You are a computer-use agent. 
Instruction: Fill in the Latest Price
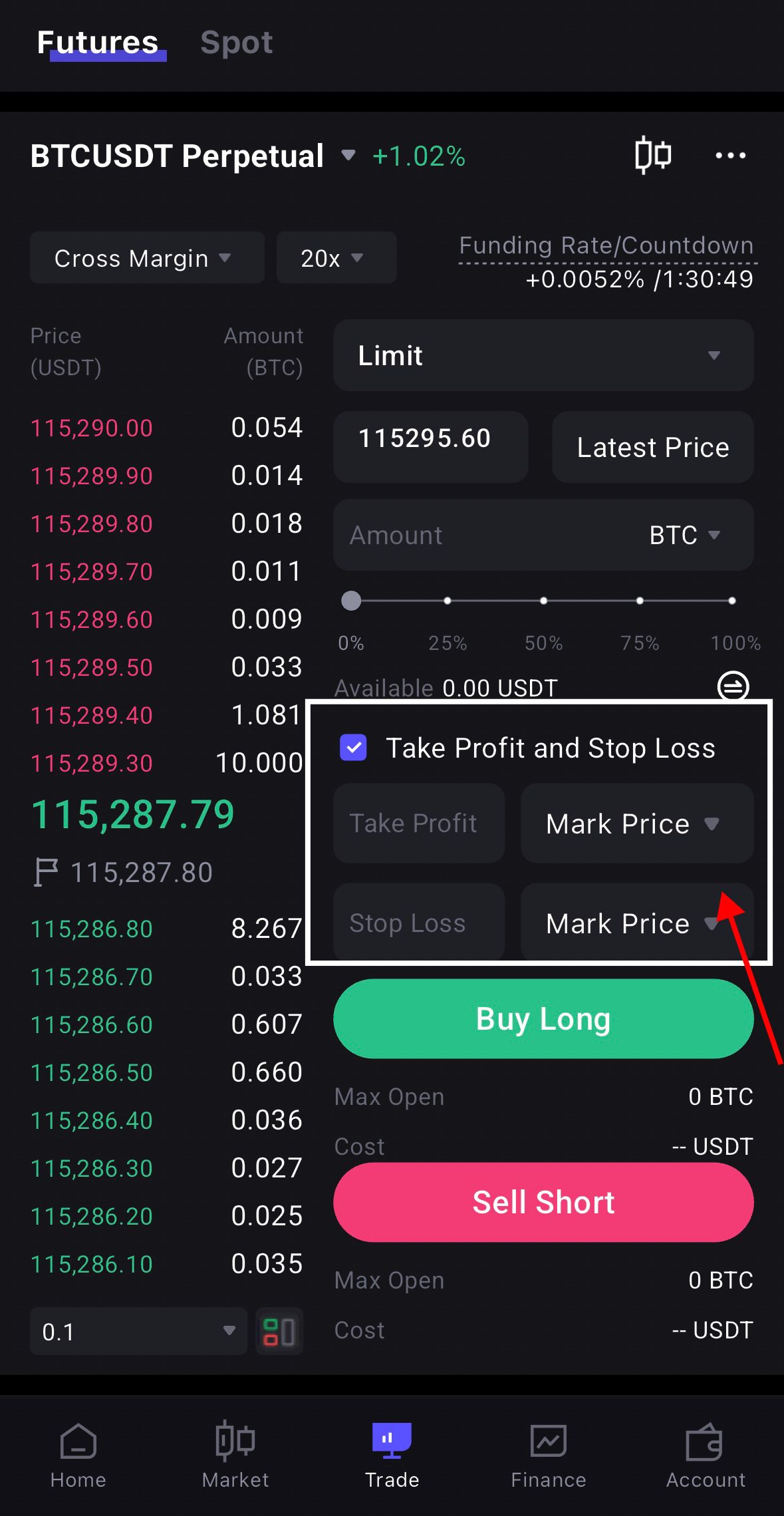pyautogui.click(x=652, y=447)
